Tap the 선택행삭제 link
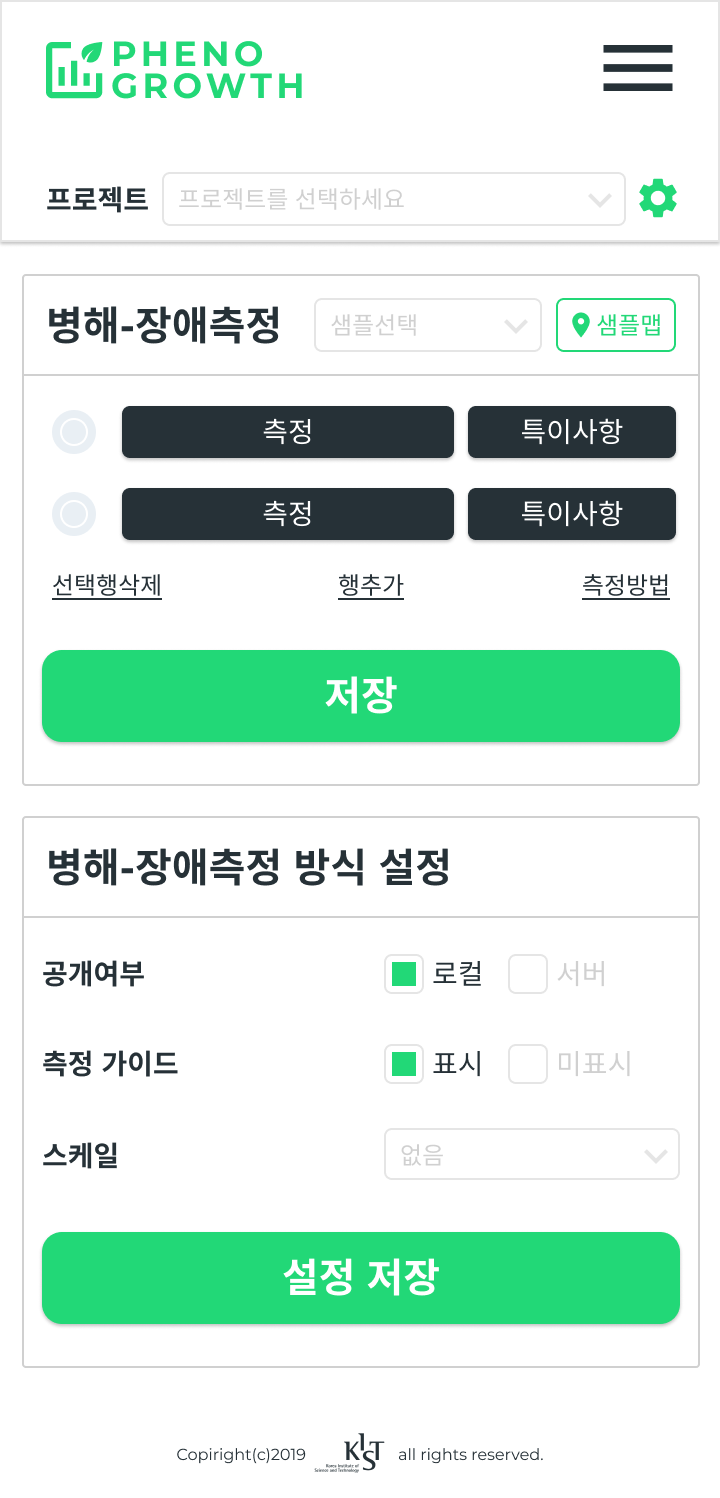 pyautogui.click(x=107, y=586)
